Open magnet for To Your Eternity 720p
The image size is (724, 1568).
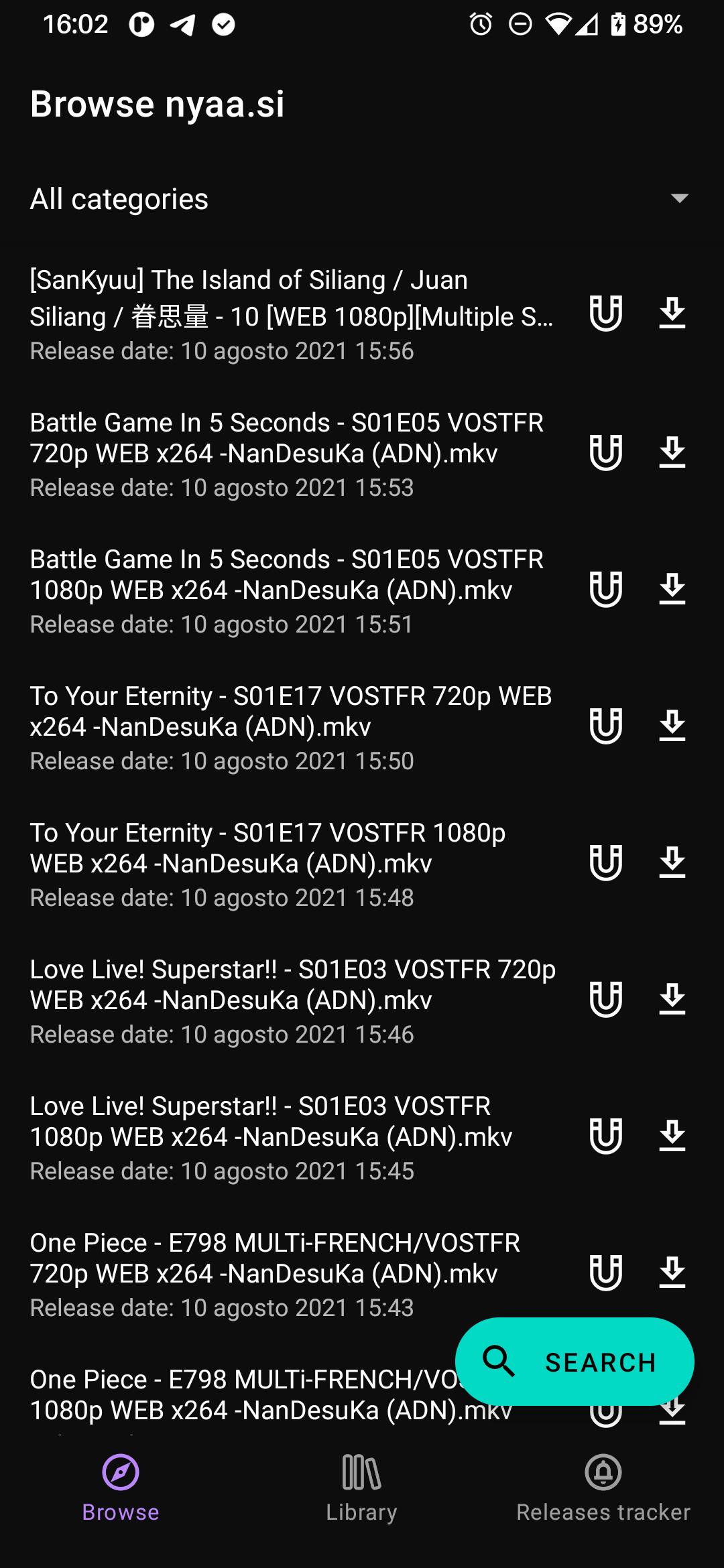click(x=605, y=726)
